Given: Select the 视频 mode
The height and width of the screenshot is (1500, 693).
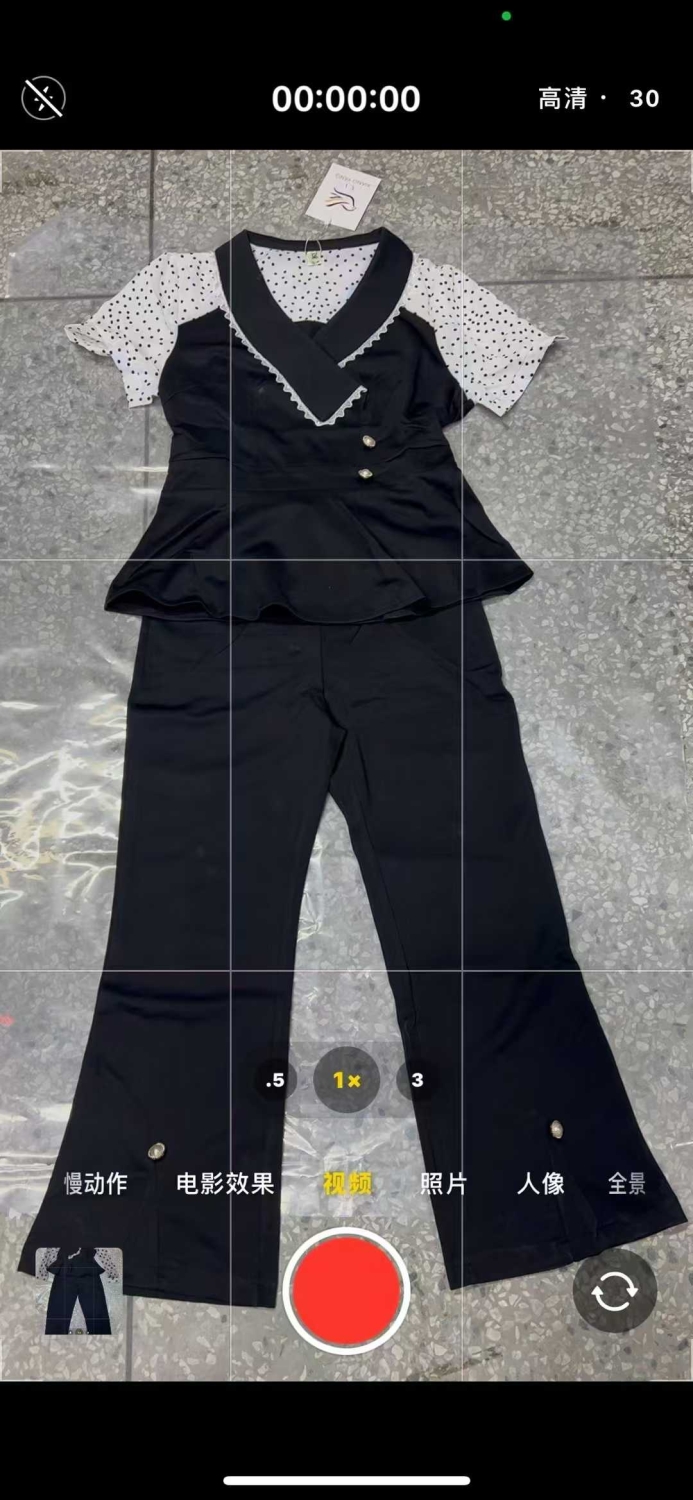Looking at the screenshot, I should pyautogui.click(x=347, y=1184).
